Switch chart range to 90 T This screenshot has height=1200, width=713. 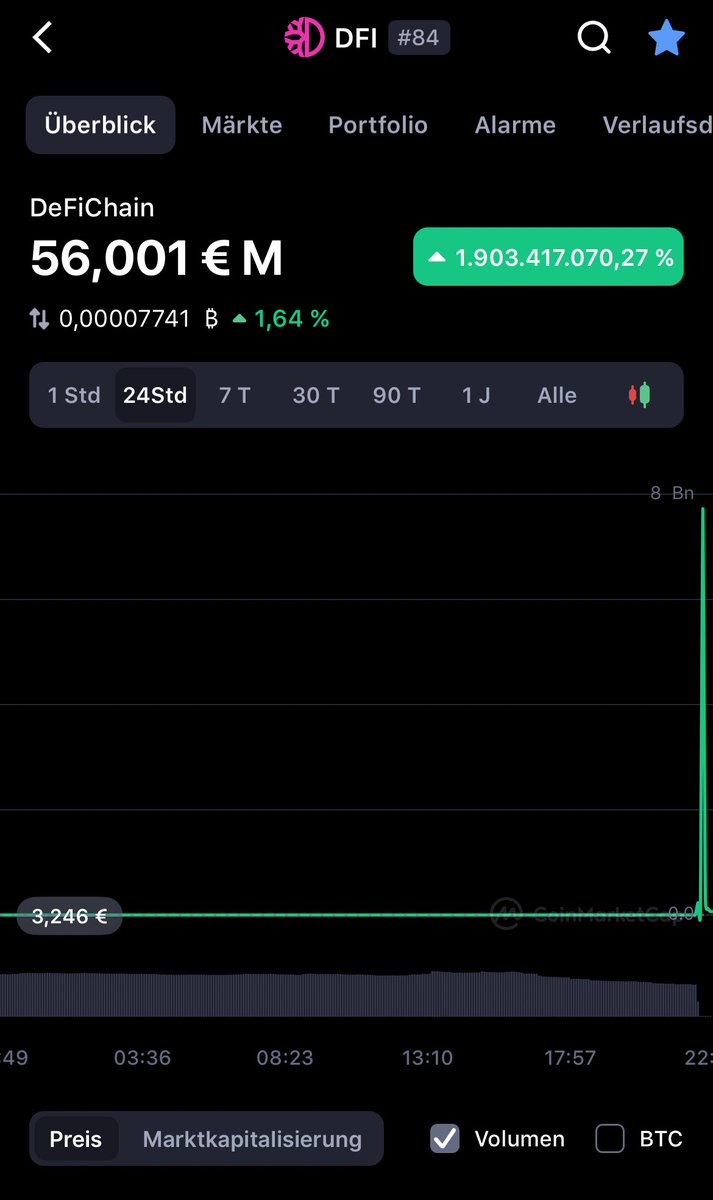pyautogui.click(x=396, y=395)
